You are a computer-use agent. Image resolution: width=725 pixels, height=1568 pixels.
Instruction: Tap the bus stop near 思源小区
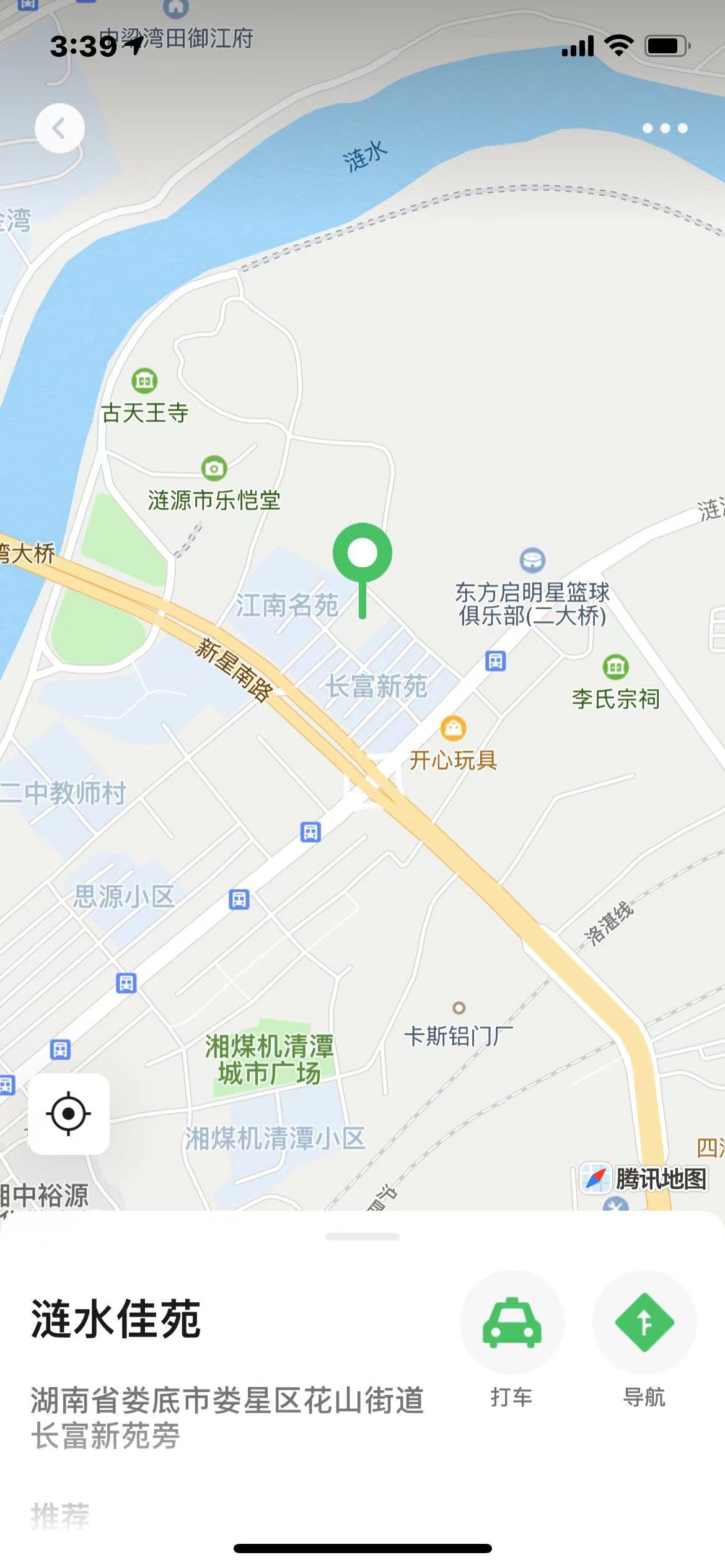tap(239, 899)
